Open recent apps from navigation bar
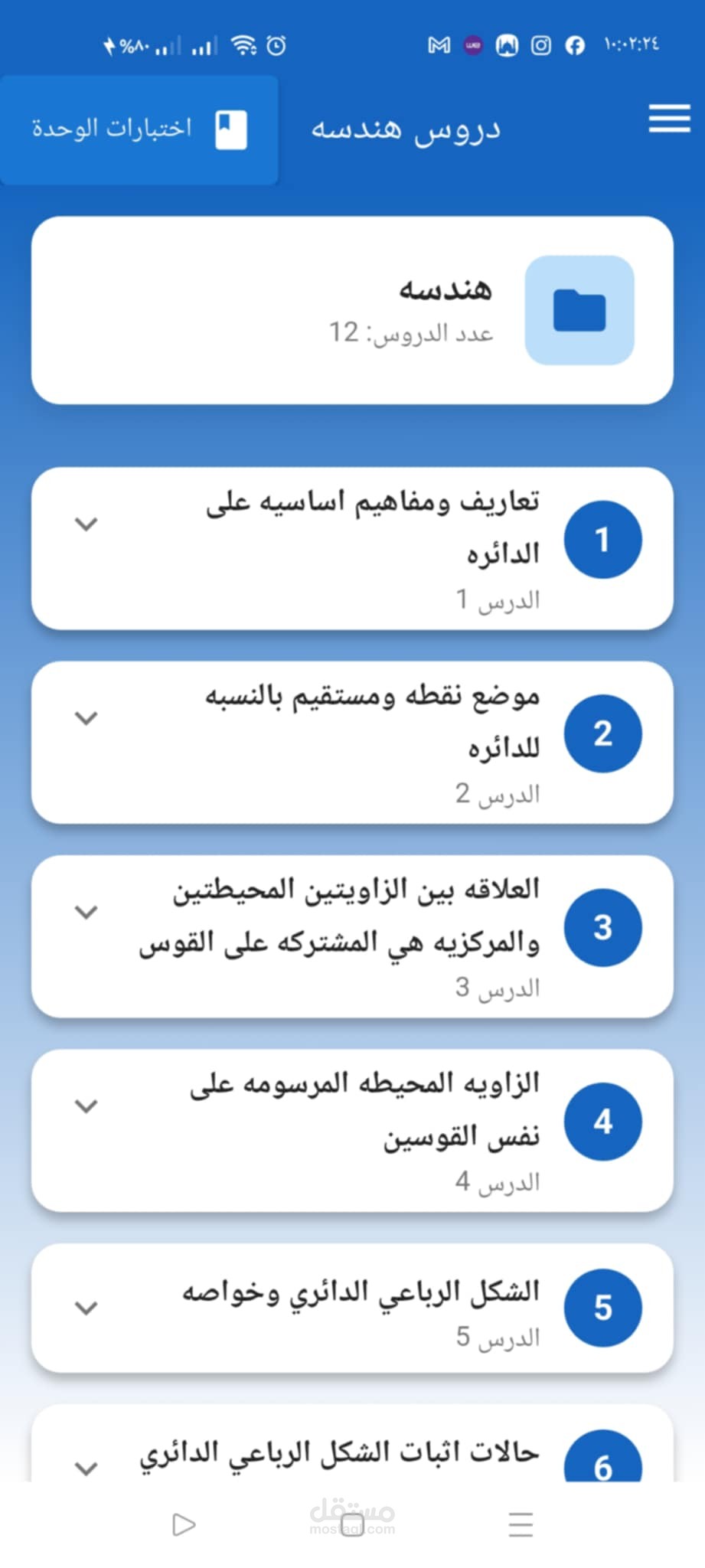Image resolution: width=705 pixels, height=1568 pixels. click(521, 1524)
